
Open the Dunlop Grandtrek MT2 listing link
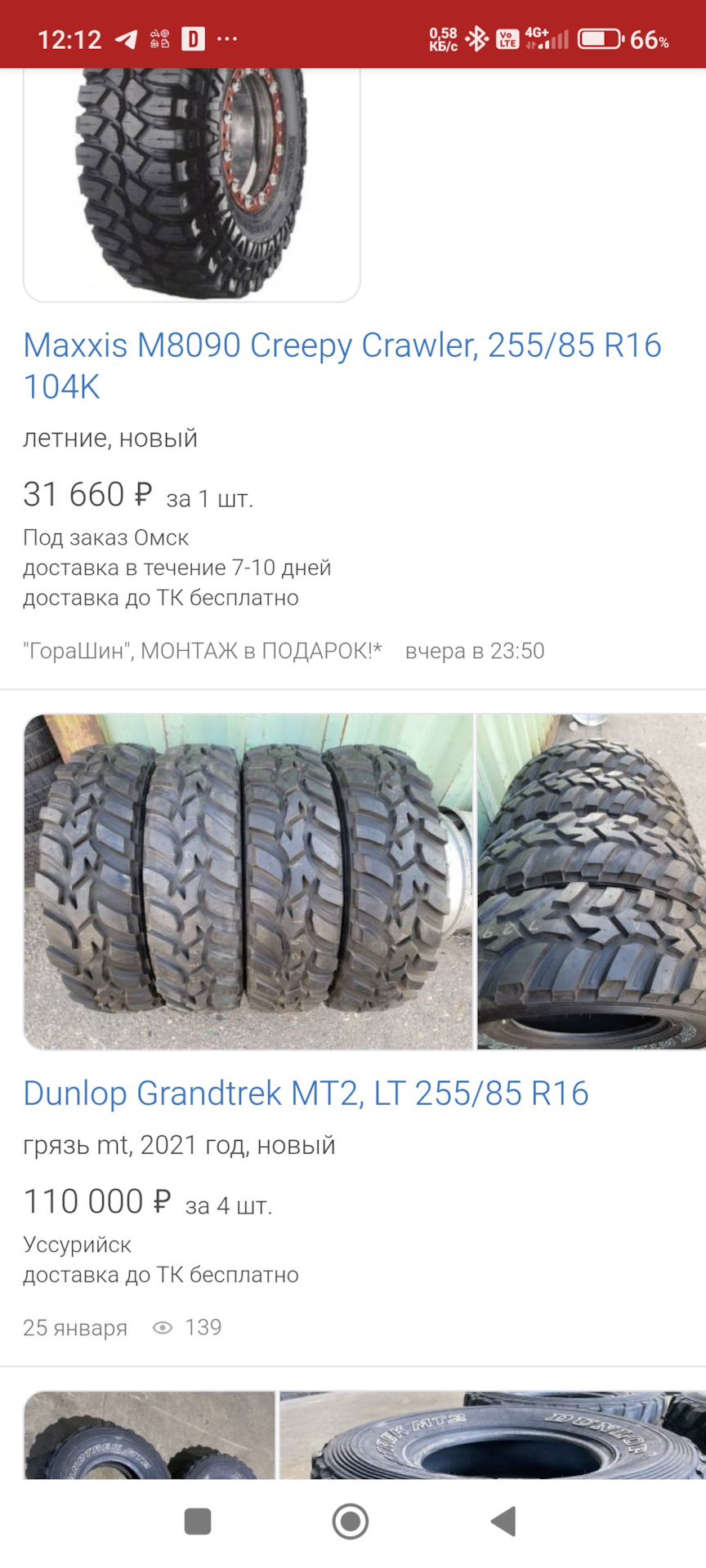pyautogui.click(x=306, y=1094)
